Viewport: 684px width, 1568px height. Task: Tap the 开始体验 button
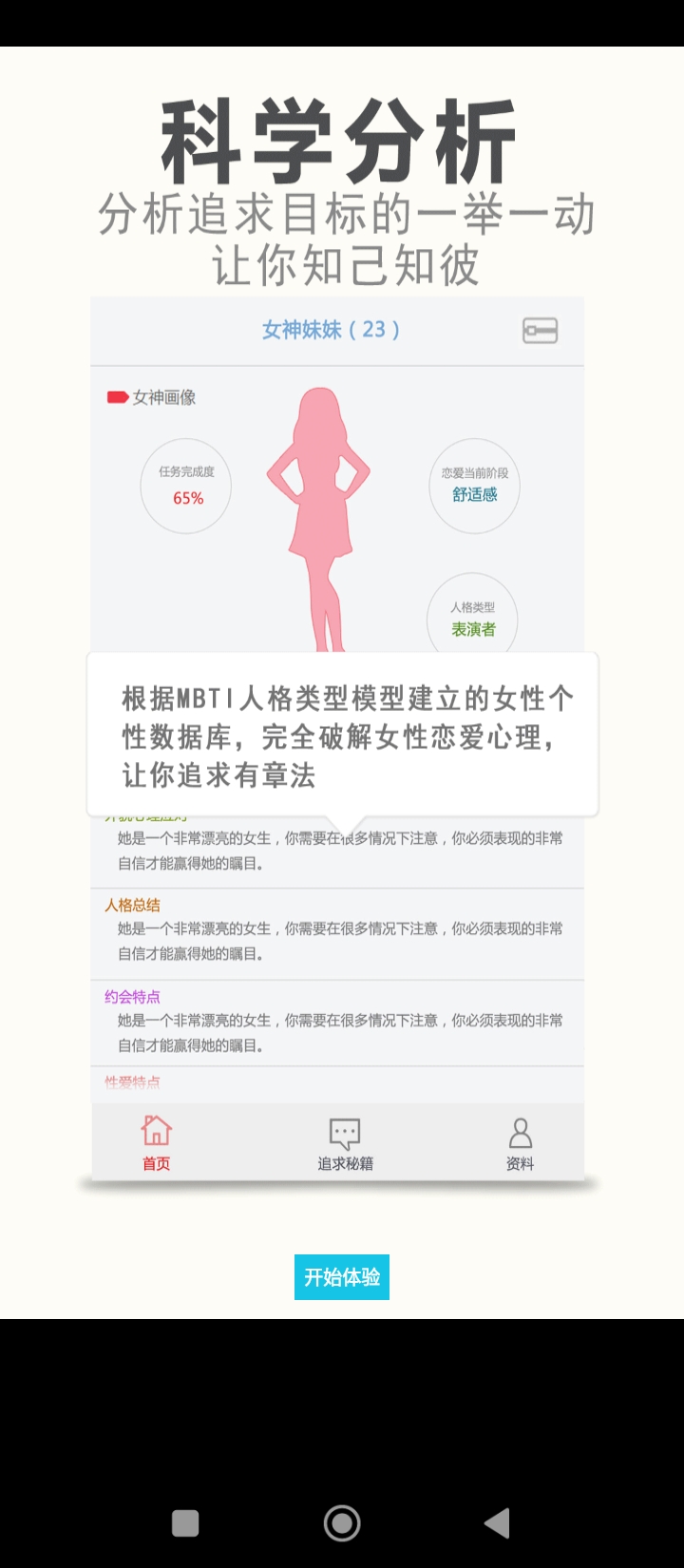click(x=342, y=1277)
